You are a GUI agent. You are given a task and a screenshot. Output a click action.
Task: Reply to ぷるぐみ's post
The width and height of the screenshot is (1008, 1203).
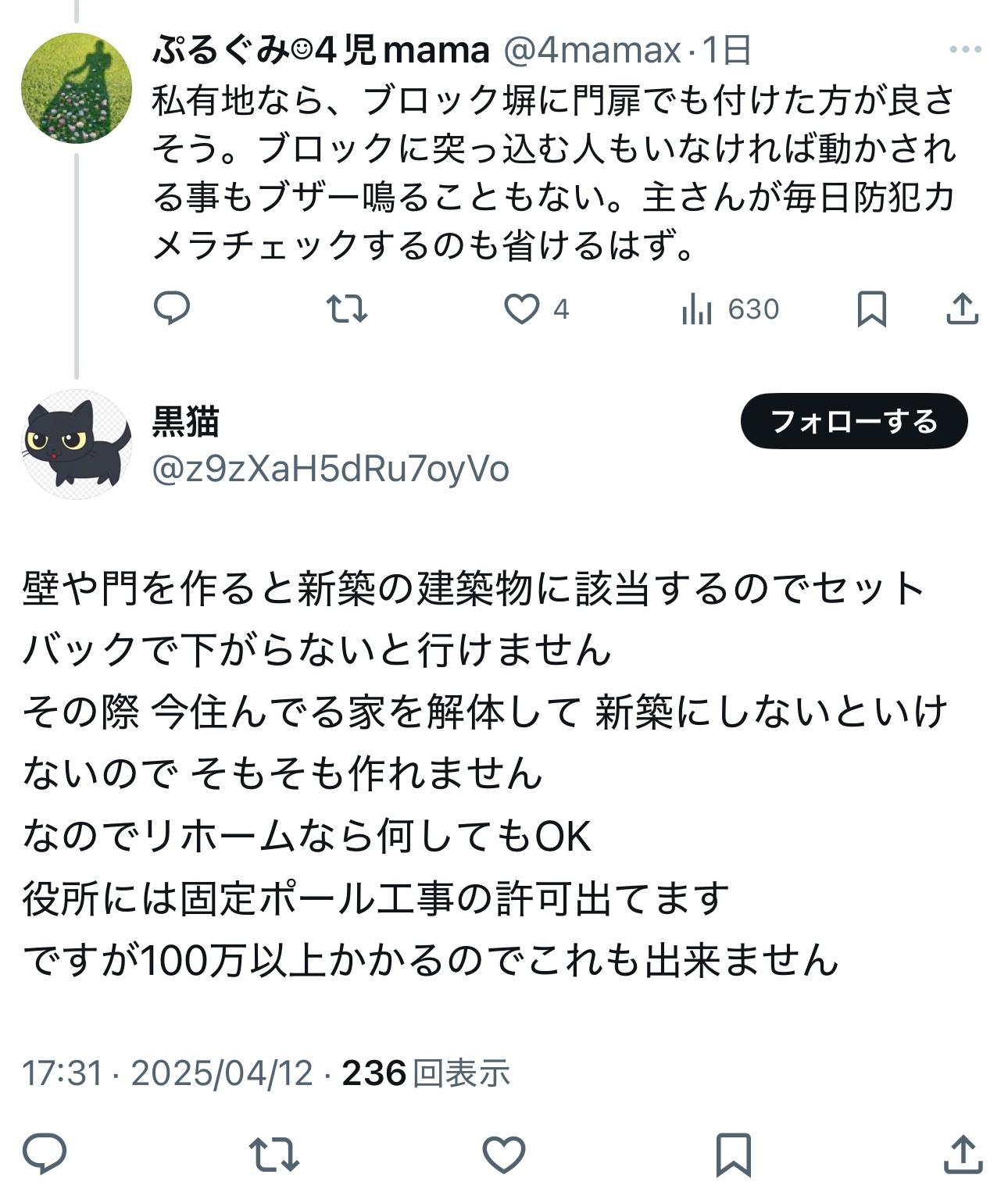(x=172, y=309)
